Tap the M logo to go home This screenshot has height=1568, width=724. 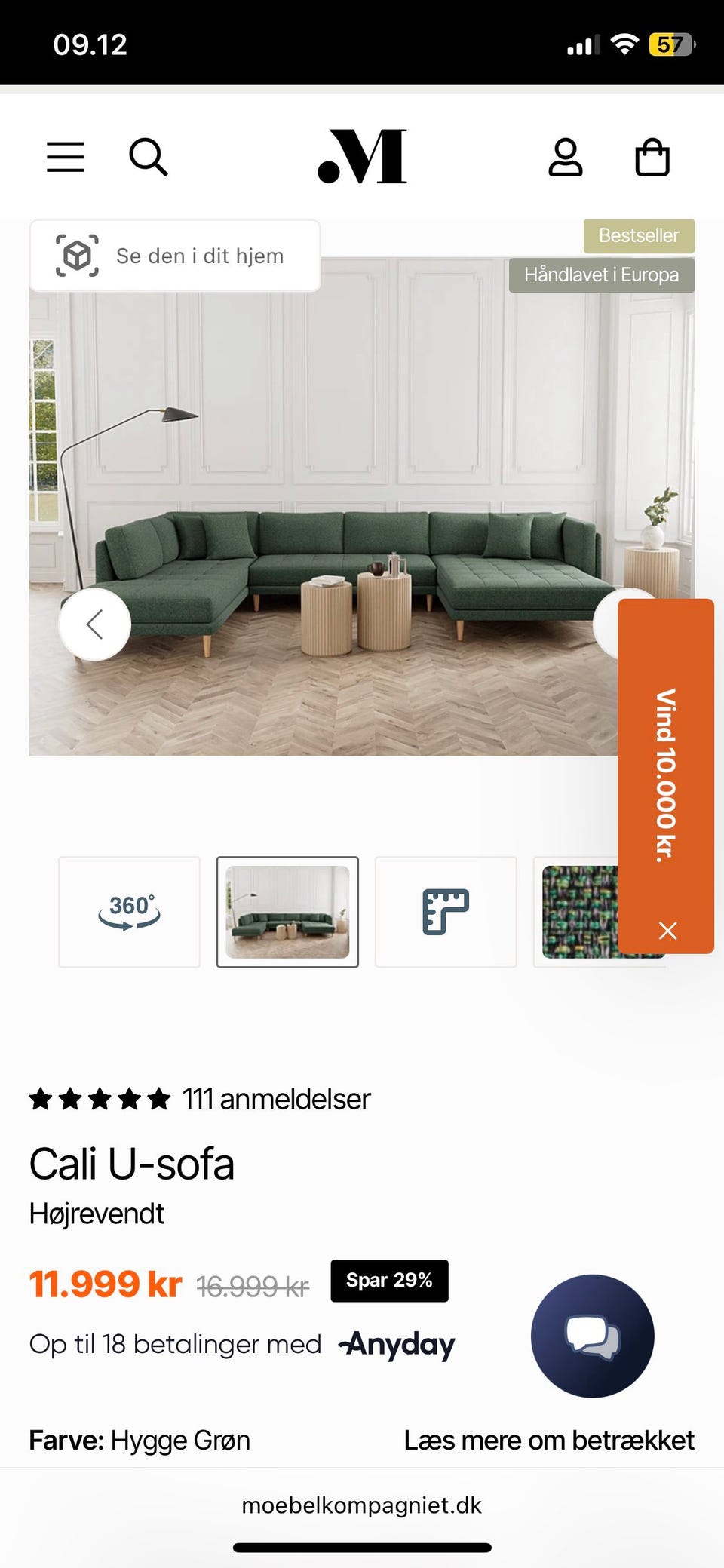coord(362,157)
